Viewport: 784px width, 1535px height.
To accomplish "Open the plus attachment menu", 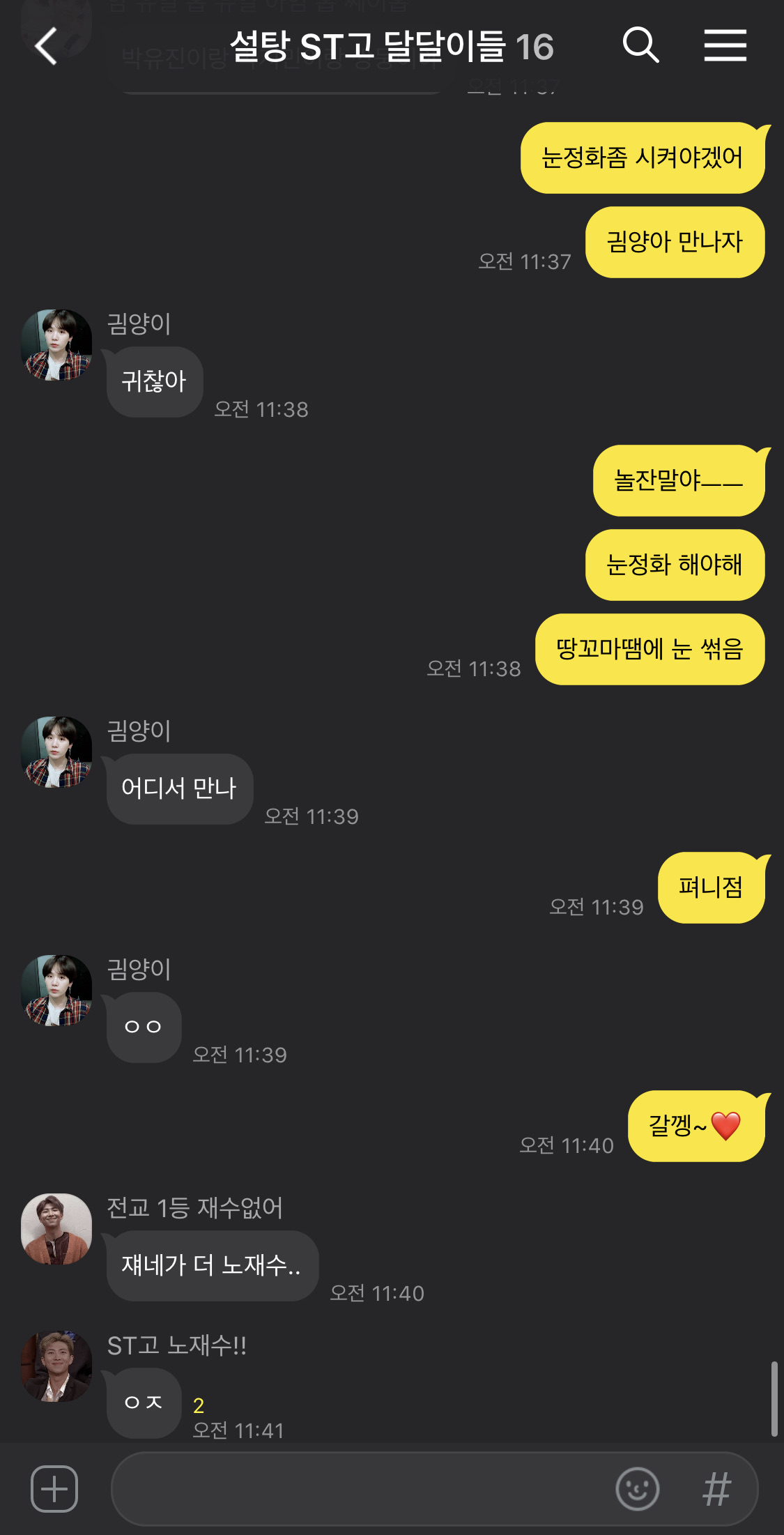I will (54, 1488).
